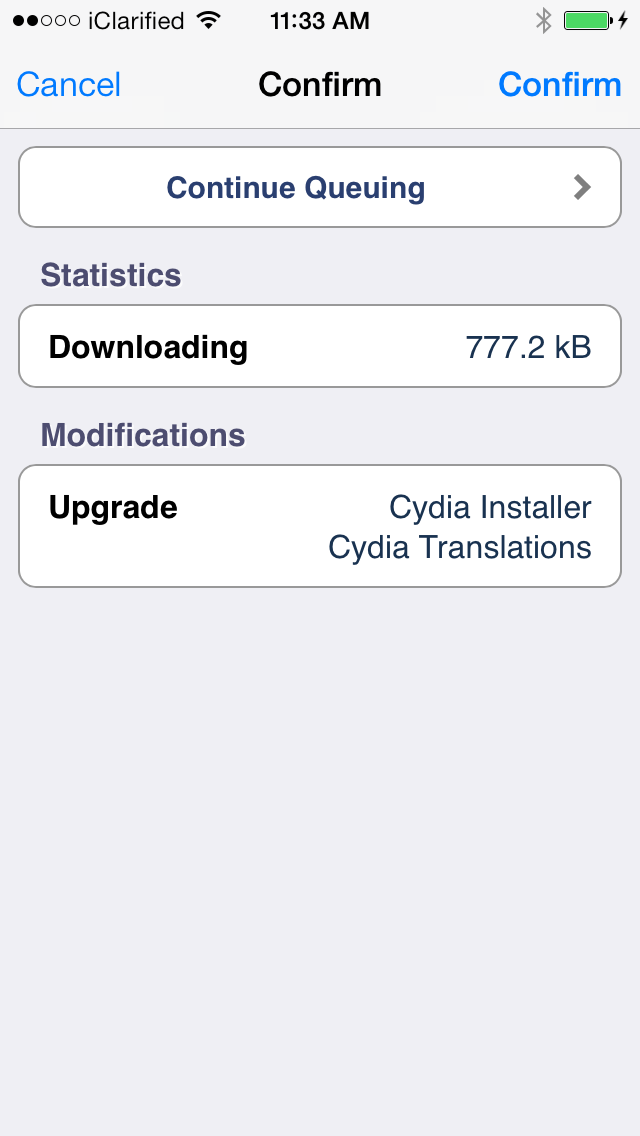Select Continue Queuing
640x1136 pixels.
click(320, 188)
